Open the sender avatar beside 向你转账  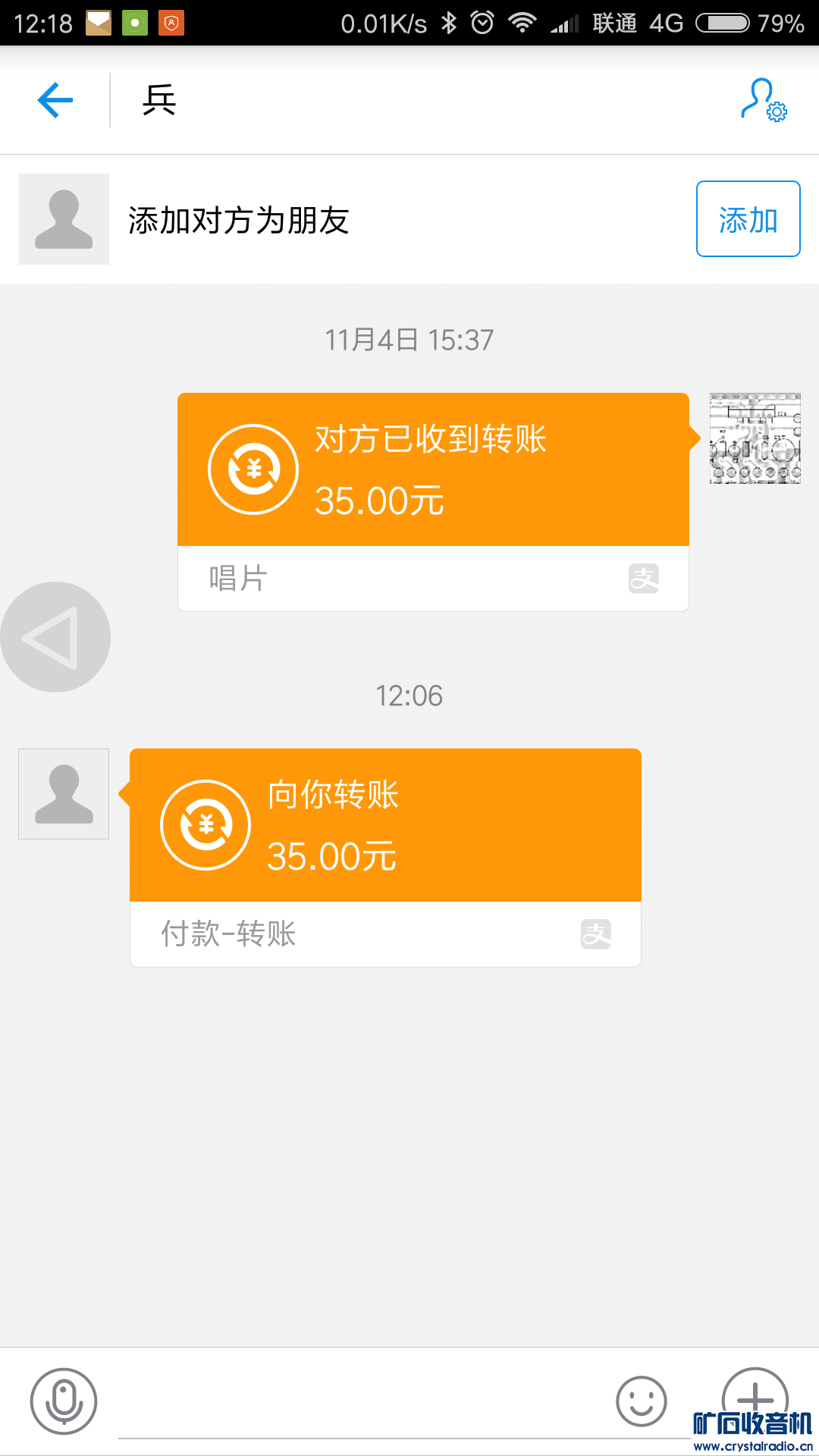pos(64,794)
